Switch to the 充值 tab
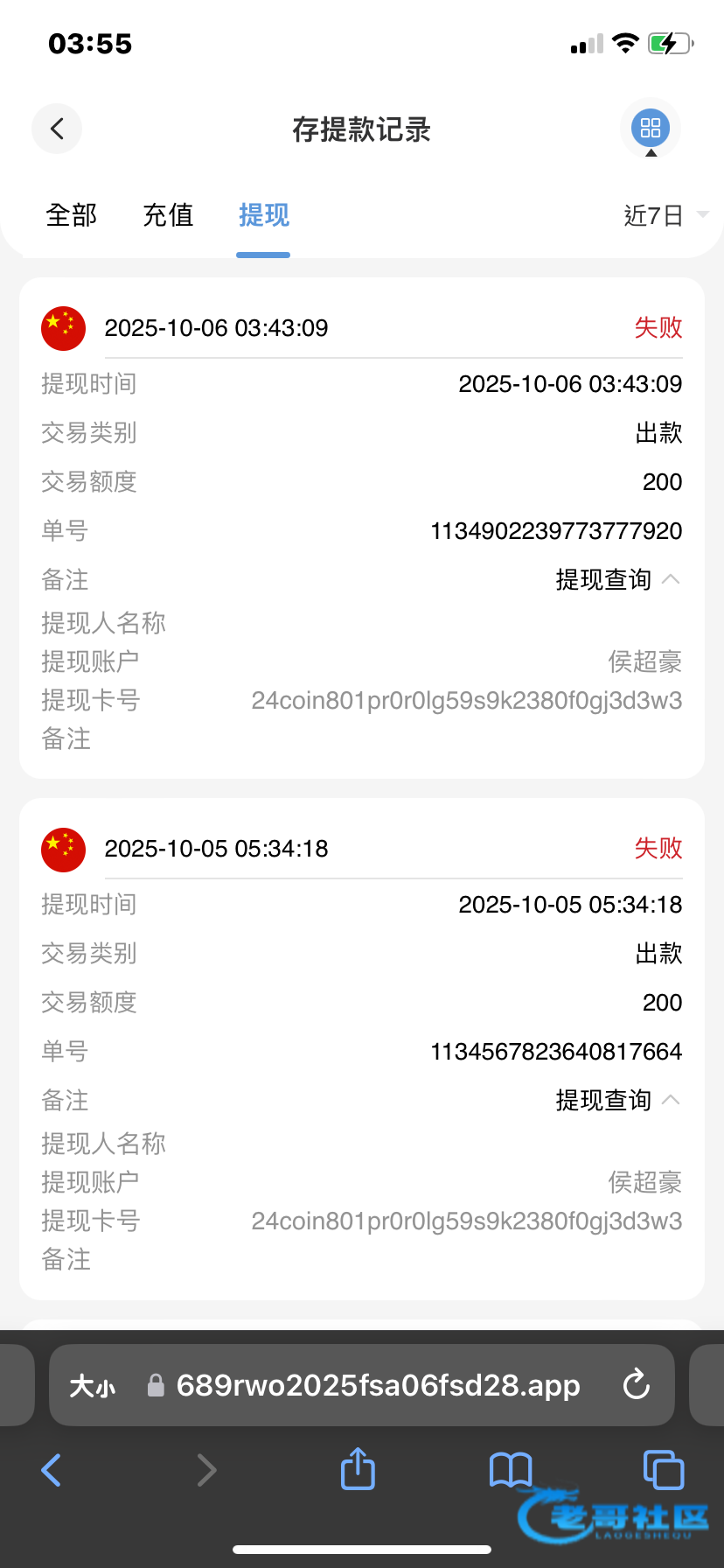The height and width of the screenshot is (1568, 724). tap(168, 215)
